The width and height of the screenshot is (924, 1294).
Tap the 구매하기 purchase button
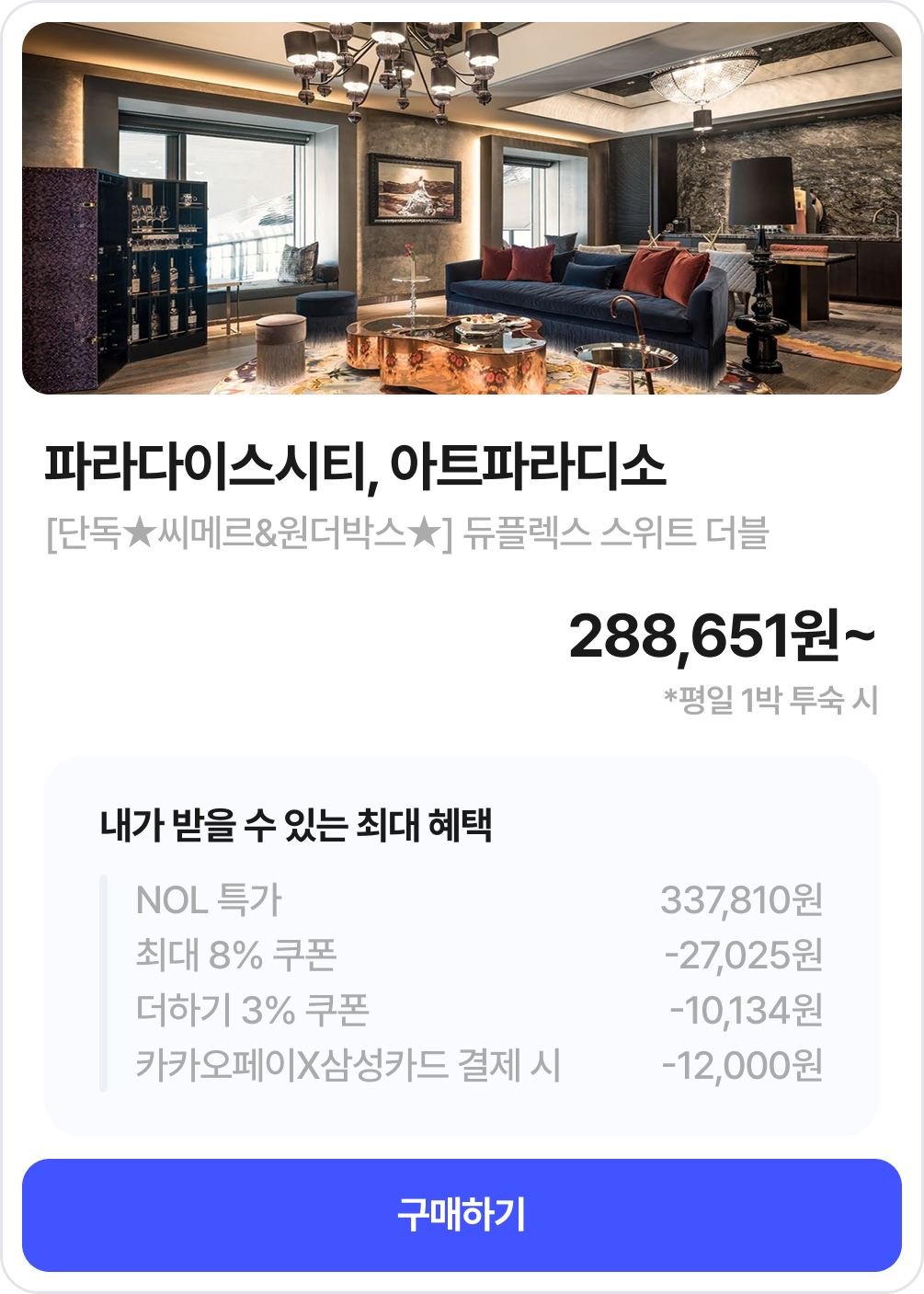point(462,1215)
